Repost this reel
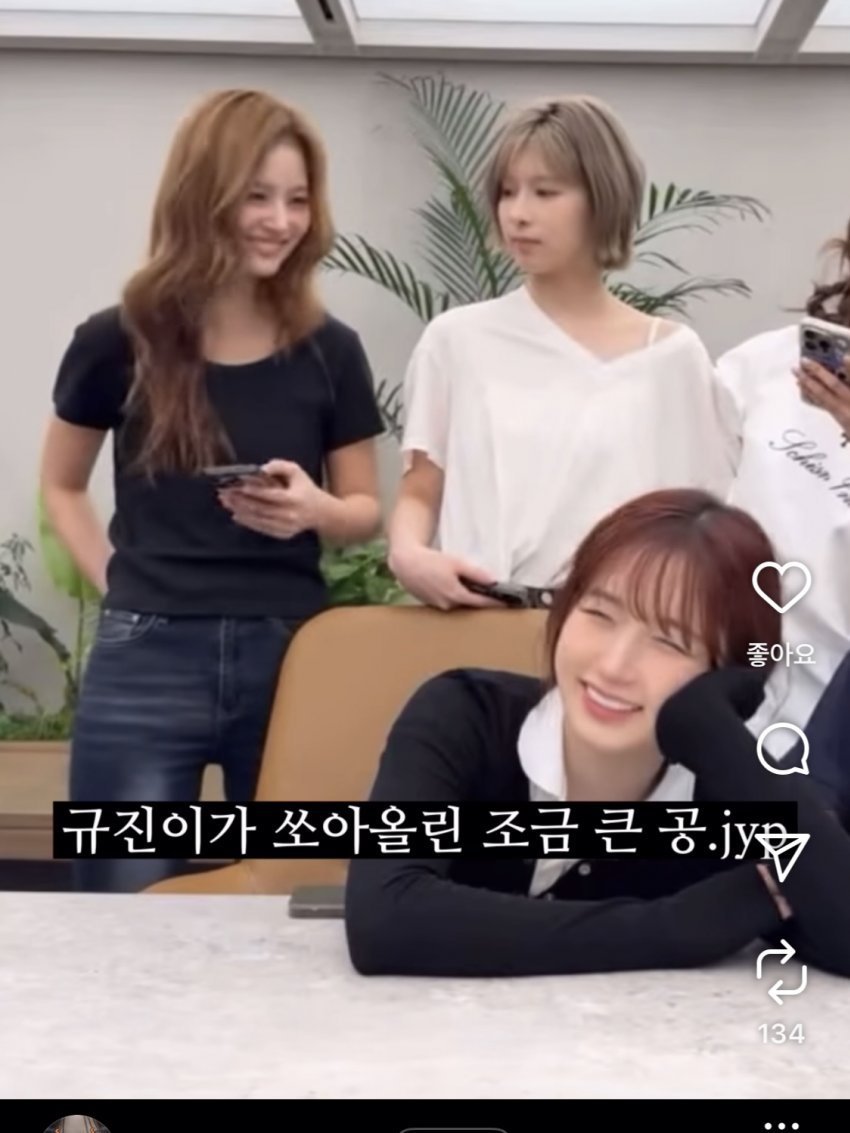 click(781, 971)
